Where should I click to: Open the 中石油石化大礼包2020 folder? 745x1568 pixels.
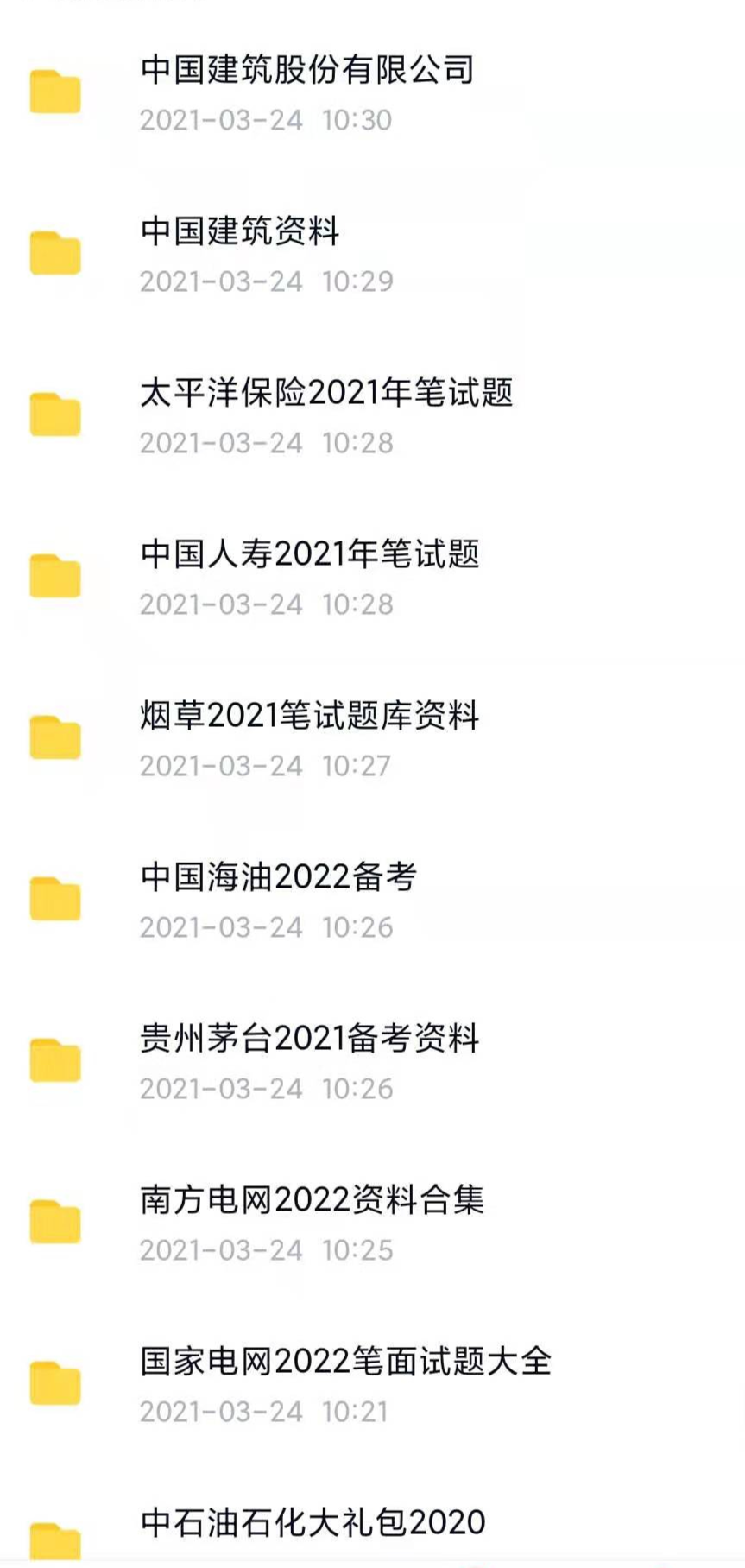click(x=372, y=1521)
